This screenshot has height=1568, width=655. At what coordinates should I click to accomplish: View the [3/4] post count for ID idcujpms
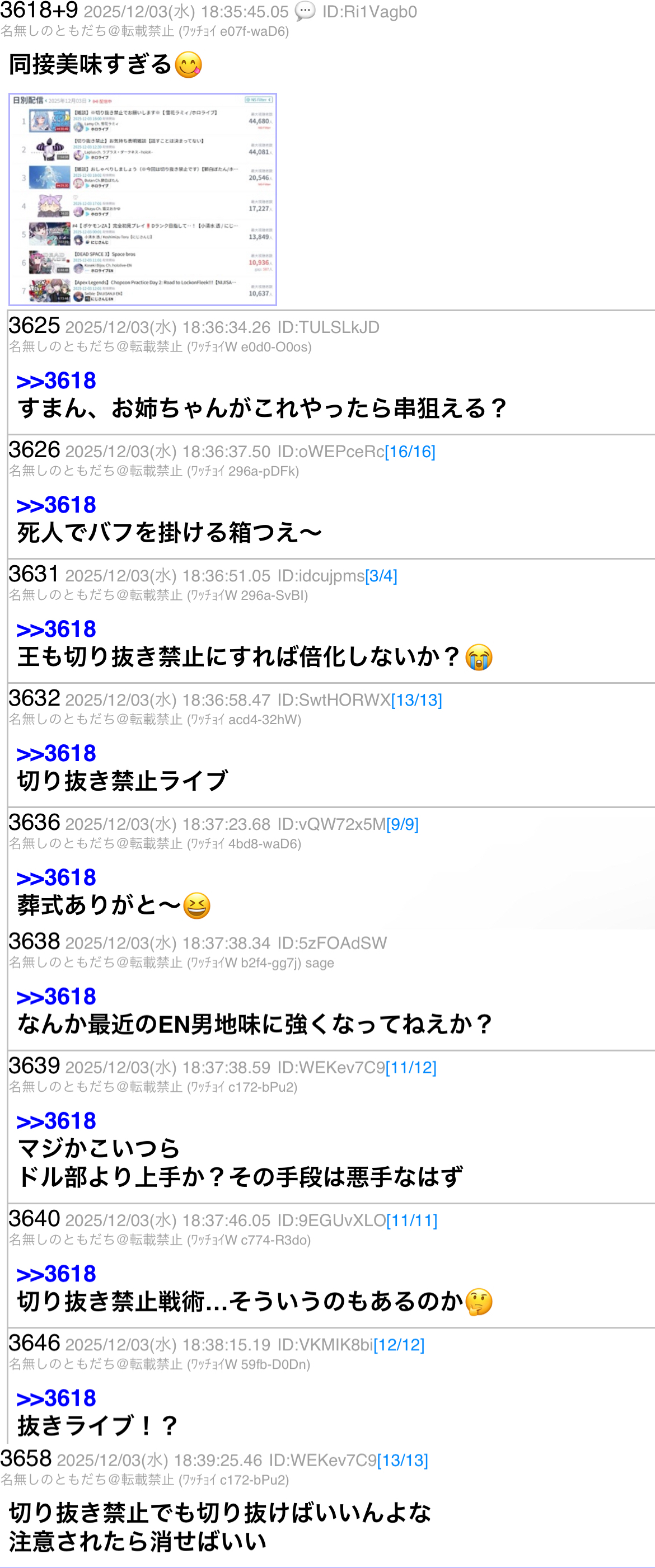tap(381, 576)
